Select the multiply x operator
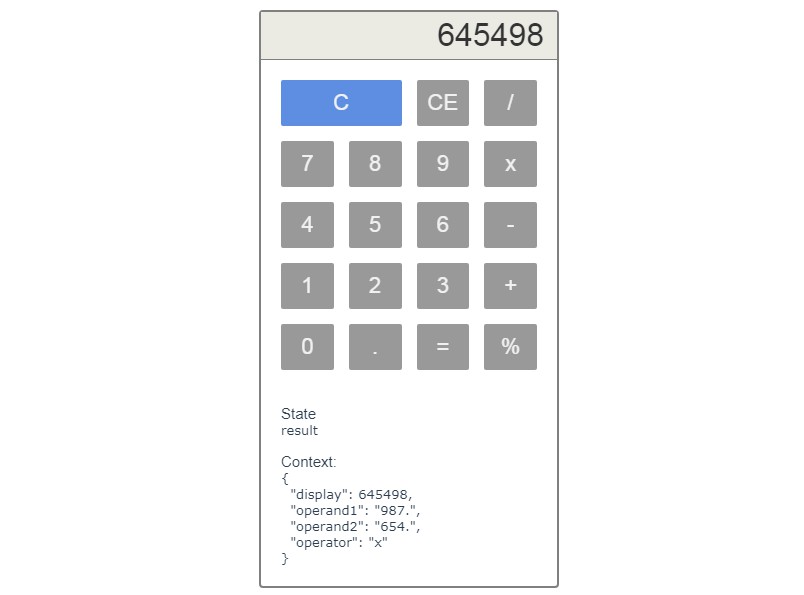The width and height of the screenshot is (804, 595). point(510,164)
